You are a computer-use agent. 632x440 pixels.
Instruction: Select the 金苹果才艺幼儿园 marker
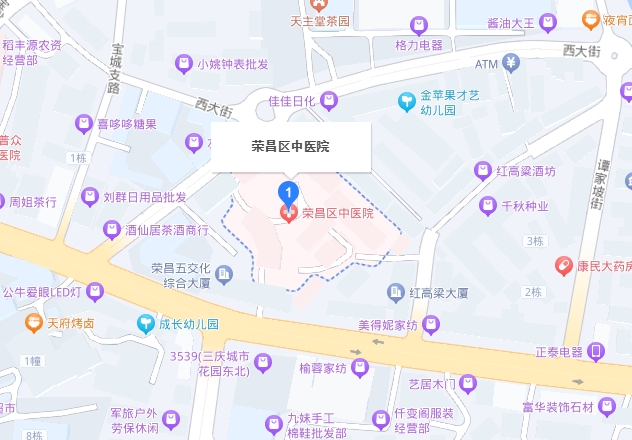click(407, 100)
